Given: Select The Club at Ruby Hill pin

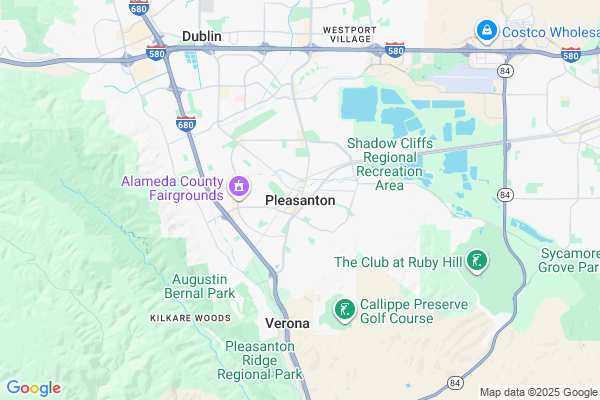Looking at the screenshot, I should coord(478,262).
